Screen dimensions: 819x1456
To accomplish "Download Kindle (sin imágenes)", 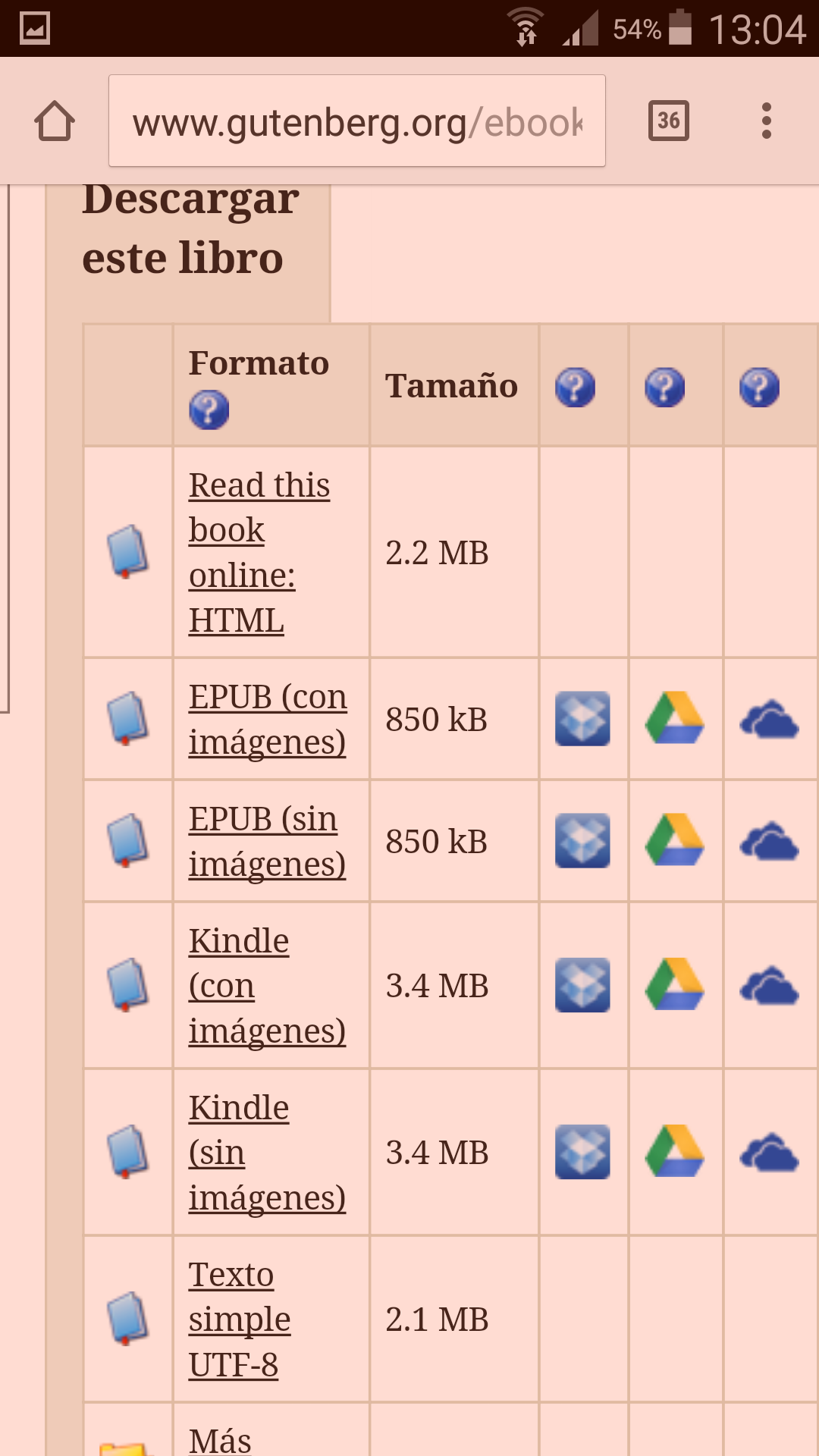I will pos(267,1152).
